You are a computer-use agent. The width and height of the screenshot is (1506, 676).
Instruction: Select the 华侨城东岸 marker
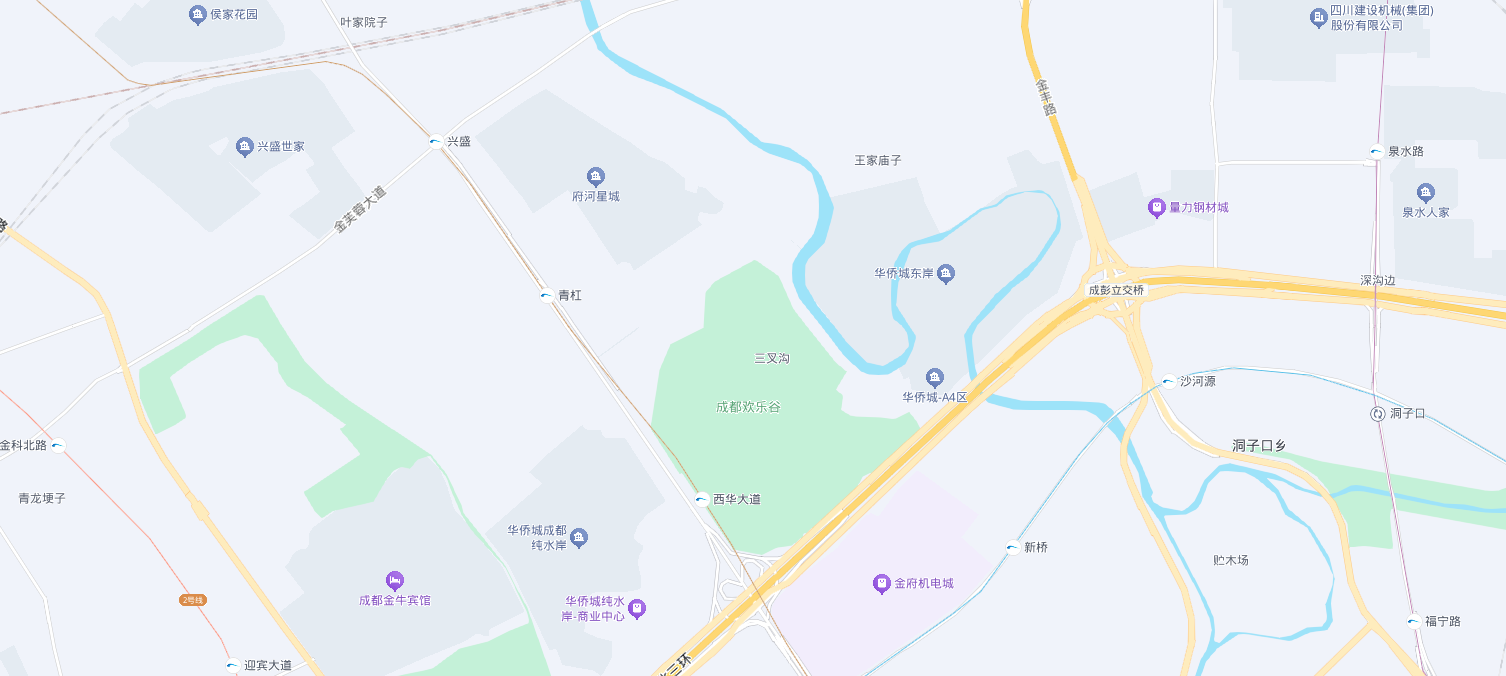(946, 273)
